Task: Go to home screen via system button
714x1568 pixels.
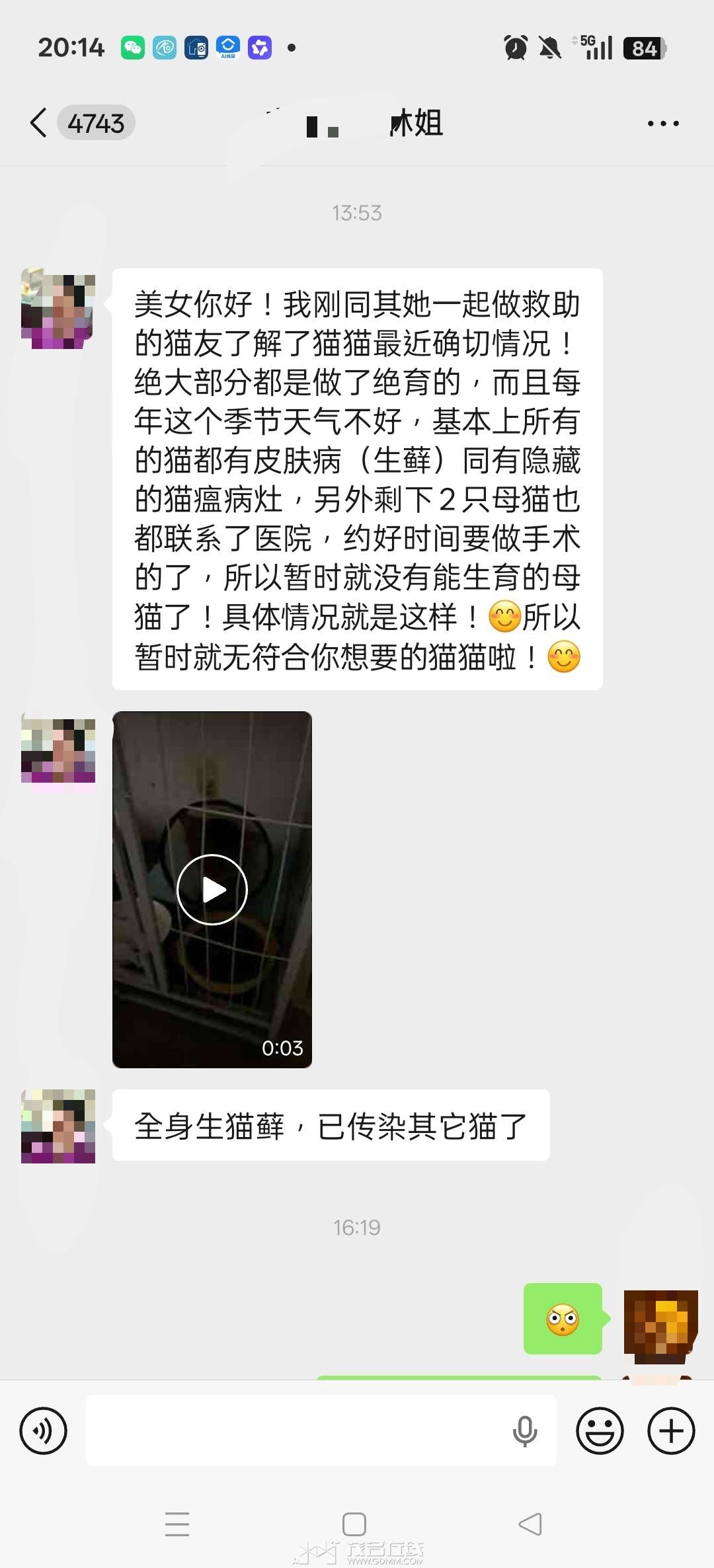Action: (354, 1524)
